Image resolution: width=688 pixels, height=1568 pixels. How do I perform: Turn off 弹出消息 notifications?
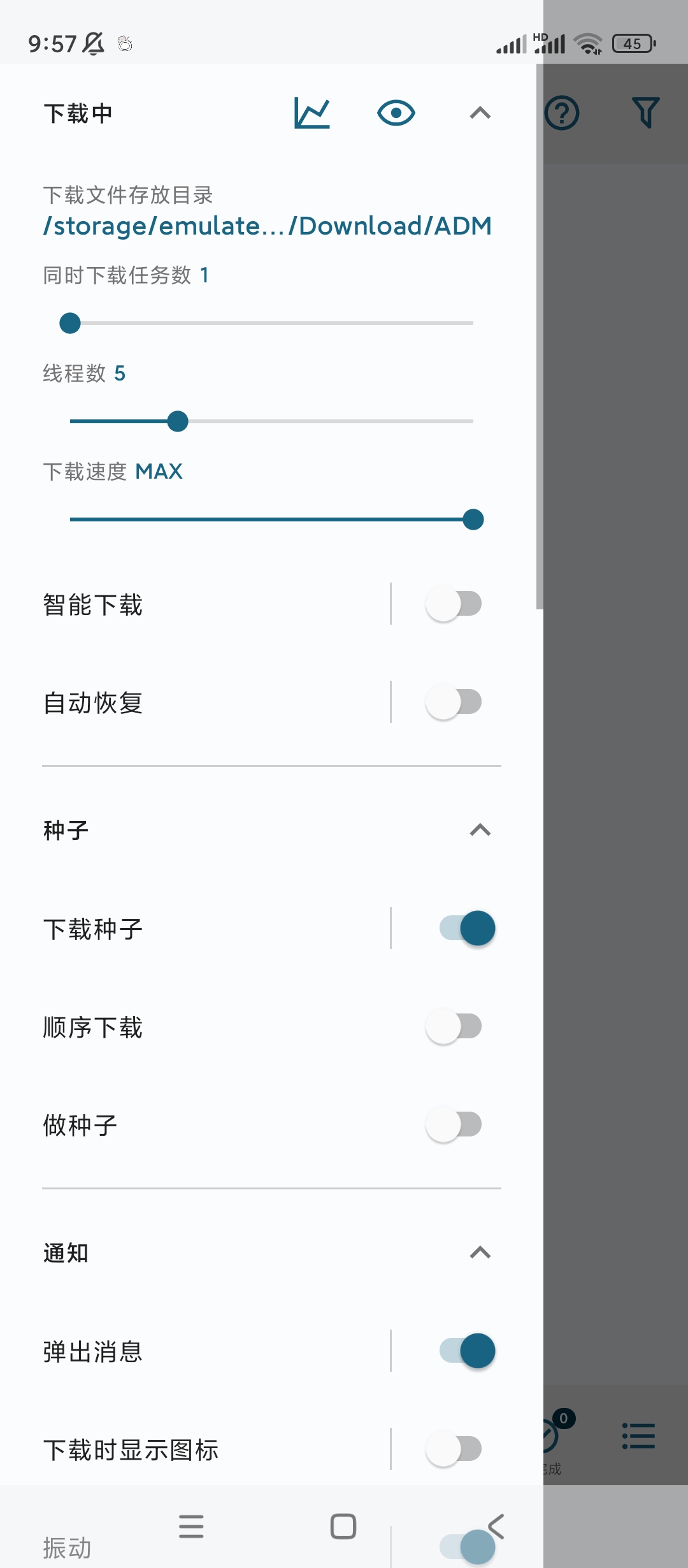click(x=467, y=1351)
